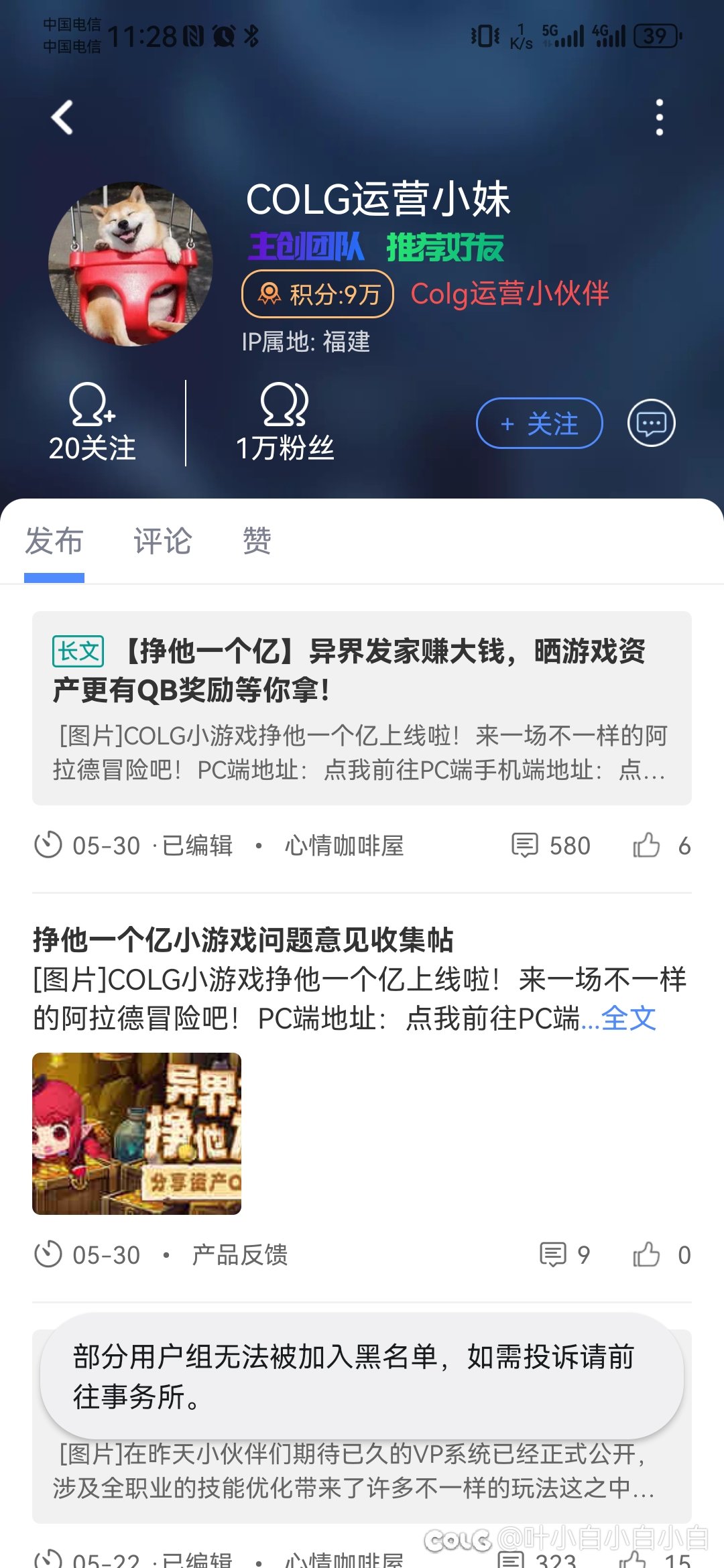Screen dimensions: 724x1568
Task: Open private message chat icon
Action: point(652,423)
